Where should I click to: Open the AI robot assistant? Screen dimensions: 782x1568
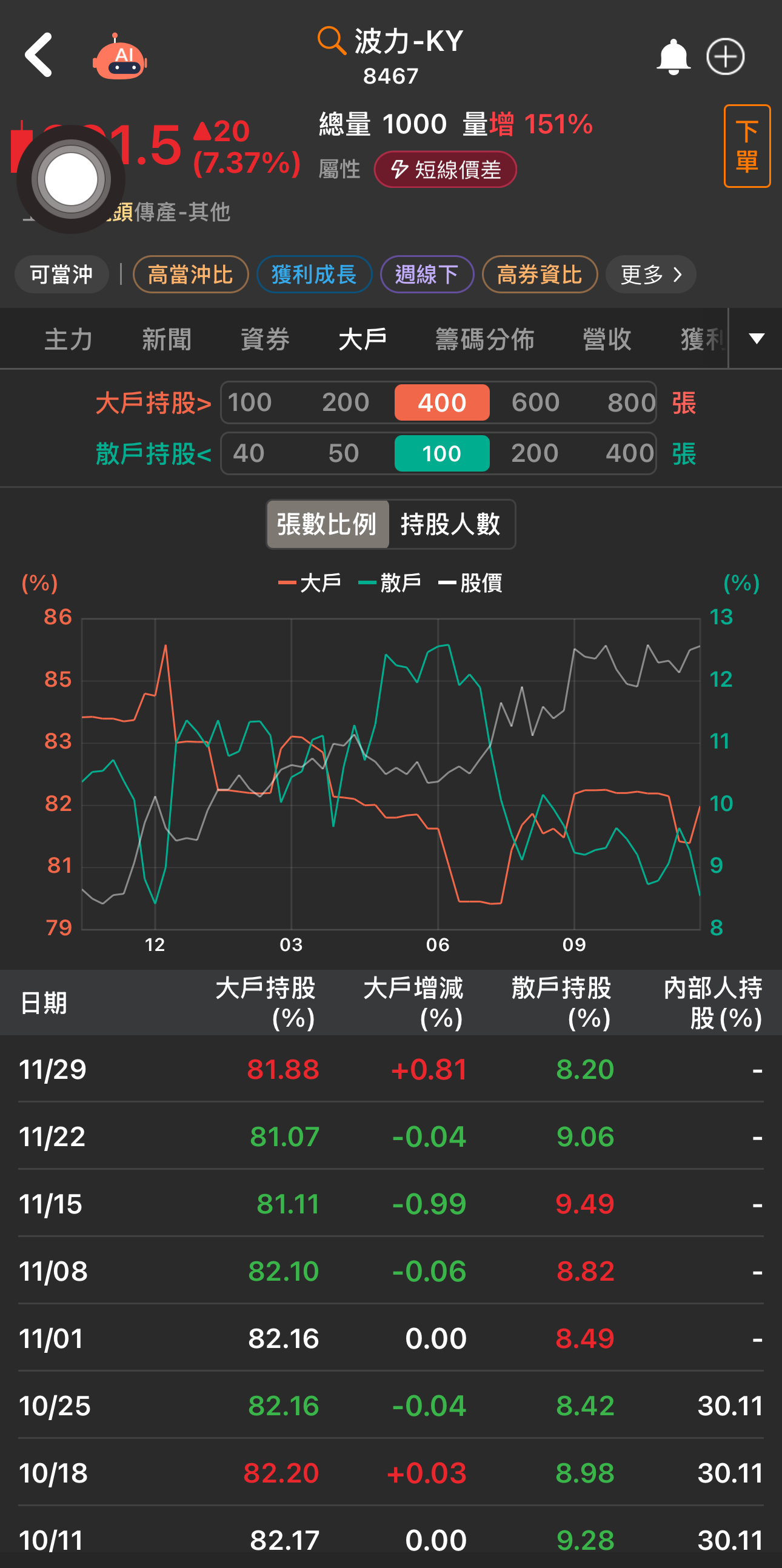click(120, 58)
